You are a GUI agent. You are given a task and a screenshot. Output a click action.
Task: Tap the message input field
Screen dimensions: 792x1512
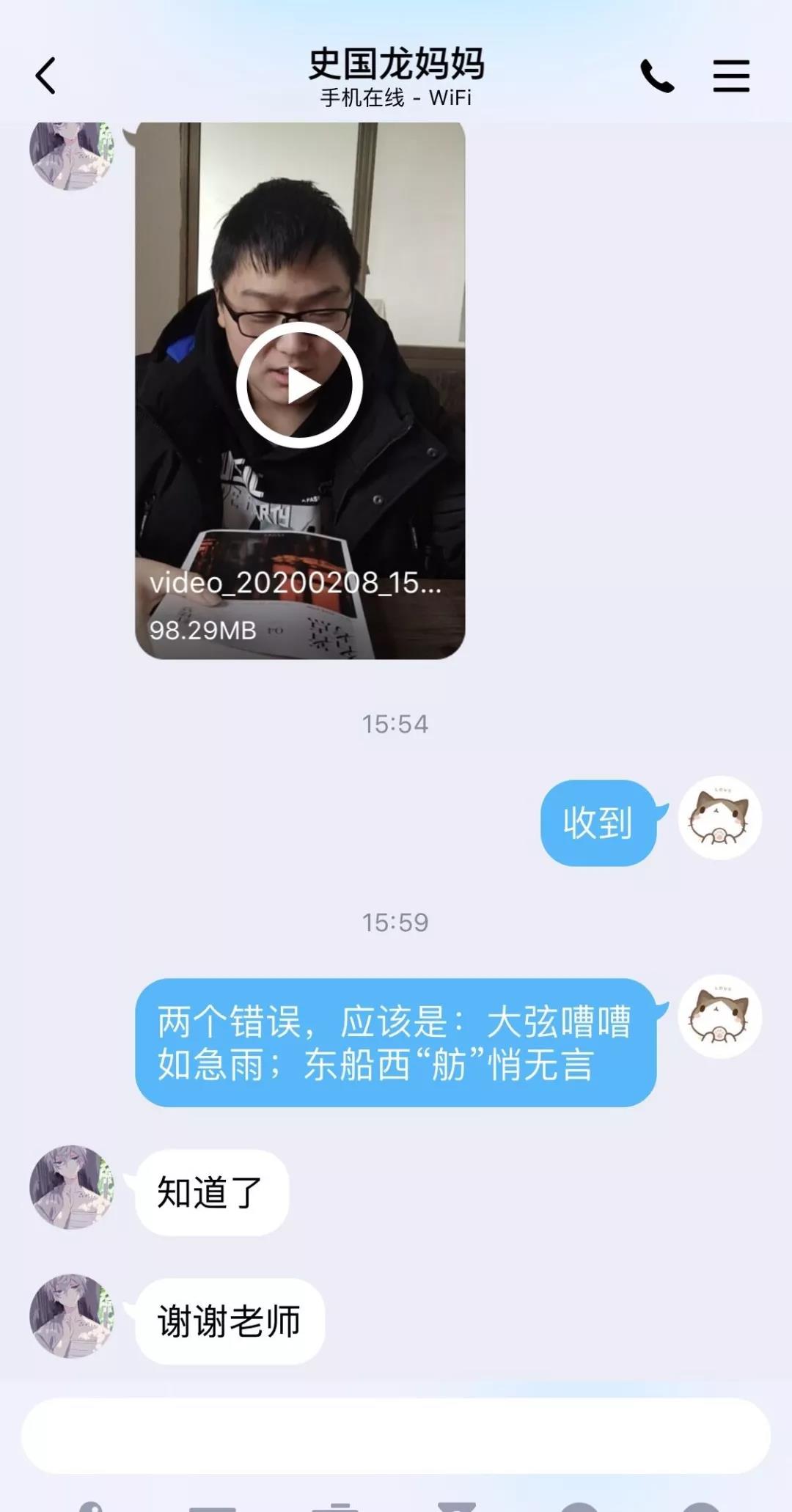pos(395,1436)
